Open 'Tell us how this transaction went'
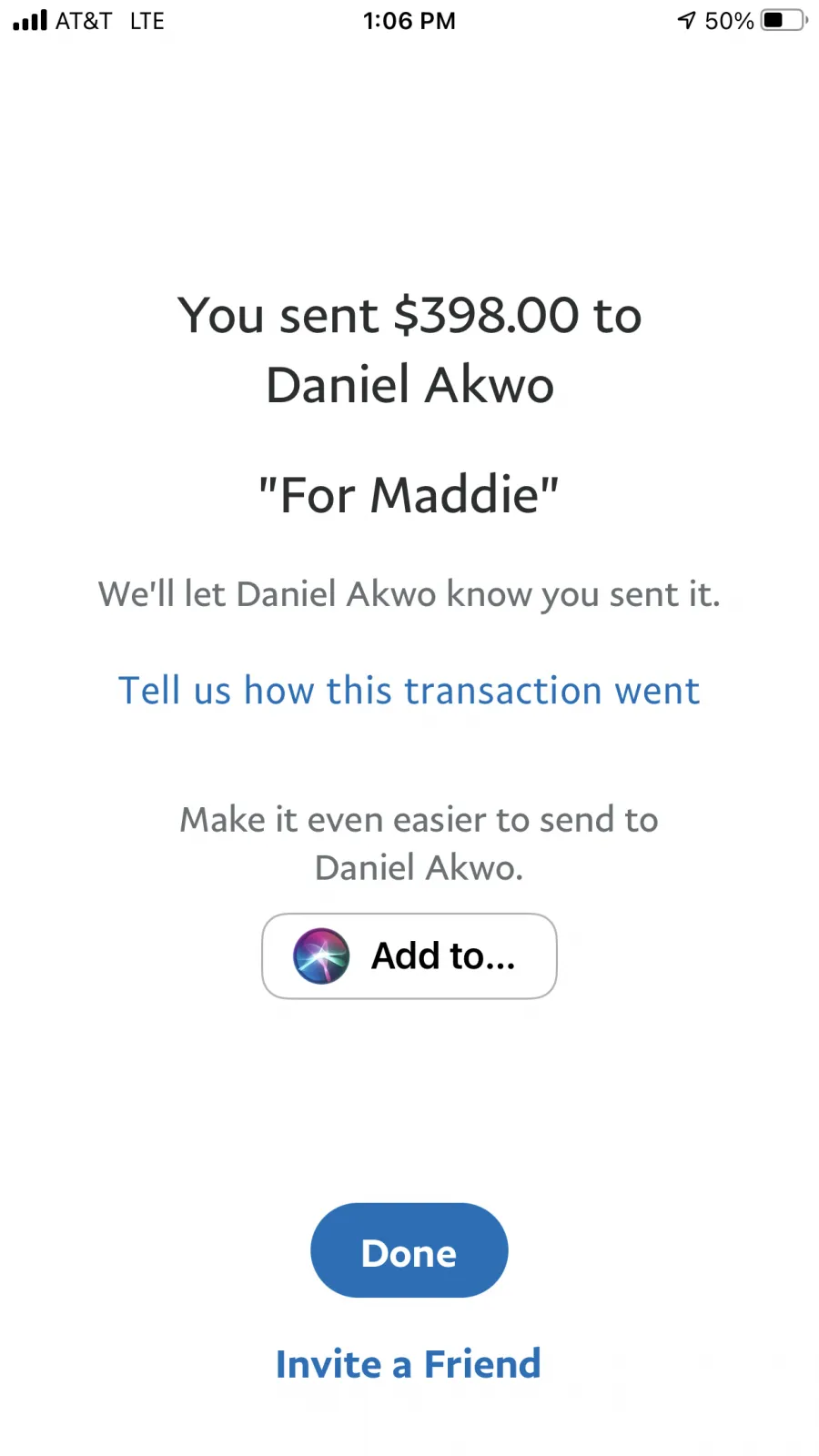This screenshot has height=1456, width=819. 409,691
